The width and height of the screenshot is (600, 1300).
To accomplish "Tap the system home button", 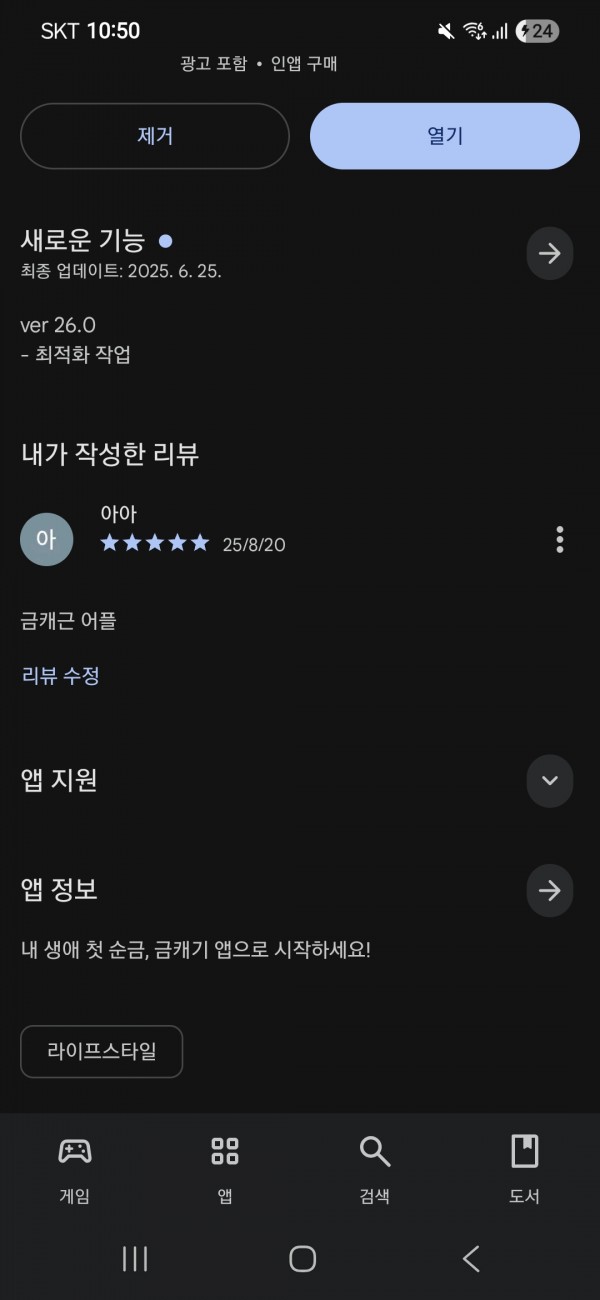I will click(302, 1259).
